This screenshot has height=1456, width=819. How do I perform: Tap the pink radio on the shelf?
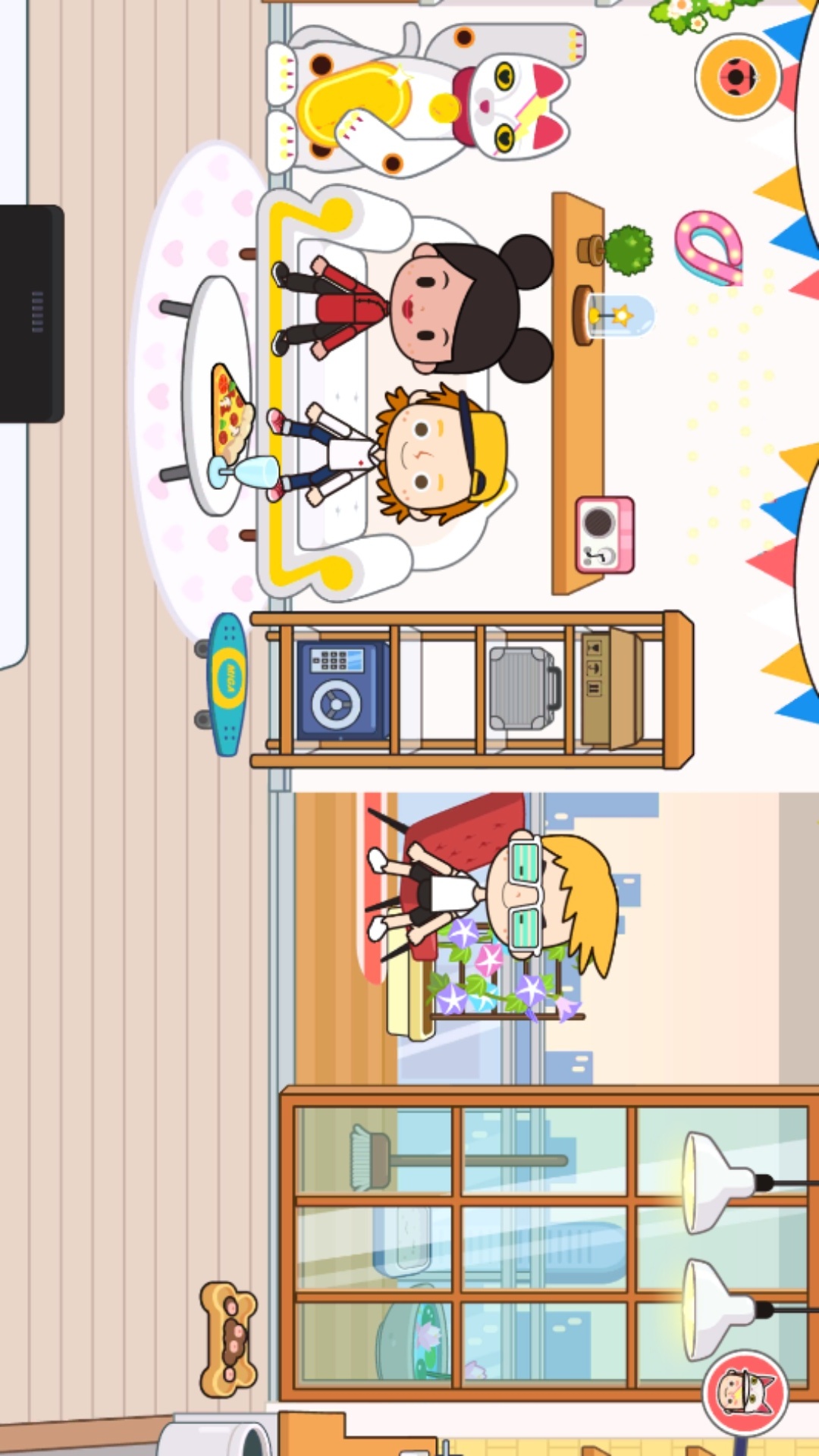pyautogui.click(x=604, y=535)
